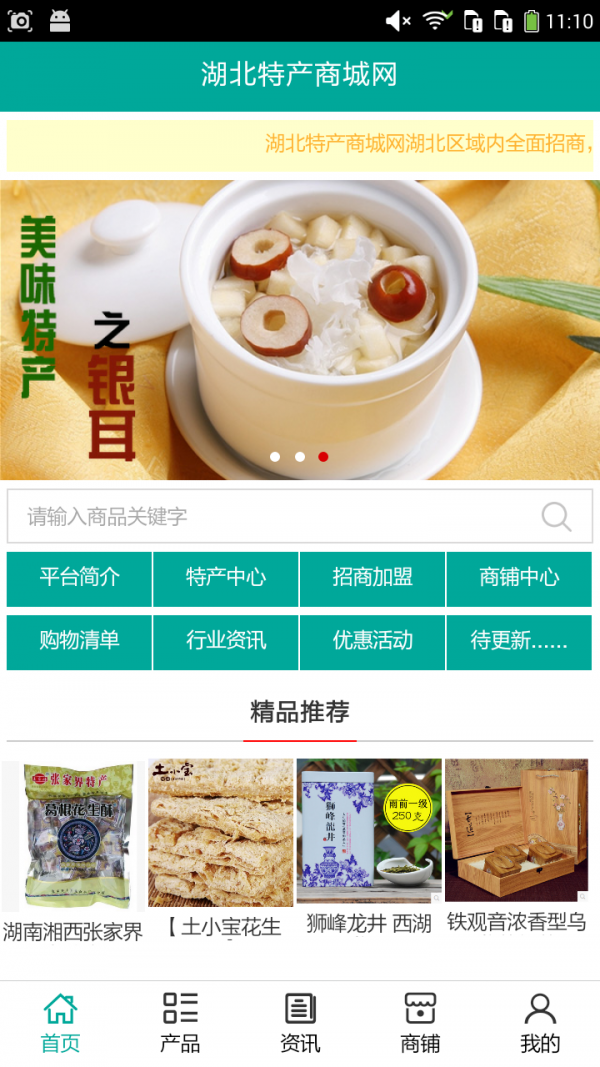Select the 首页 tab
This screenshot has width=600, height=1067.
(x=60, y=1022)
